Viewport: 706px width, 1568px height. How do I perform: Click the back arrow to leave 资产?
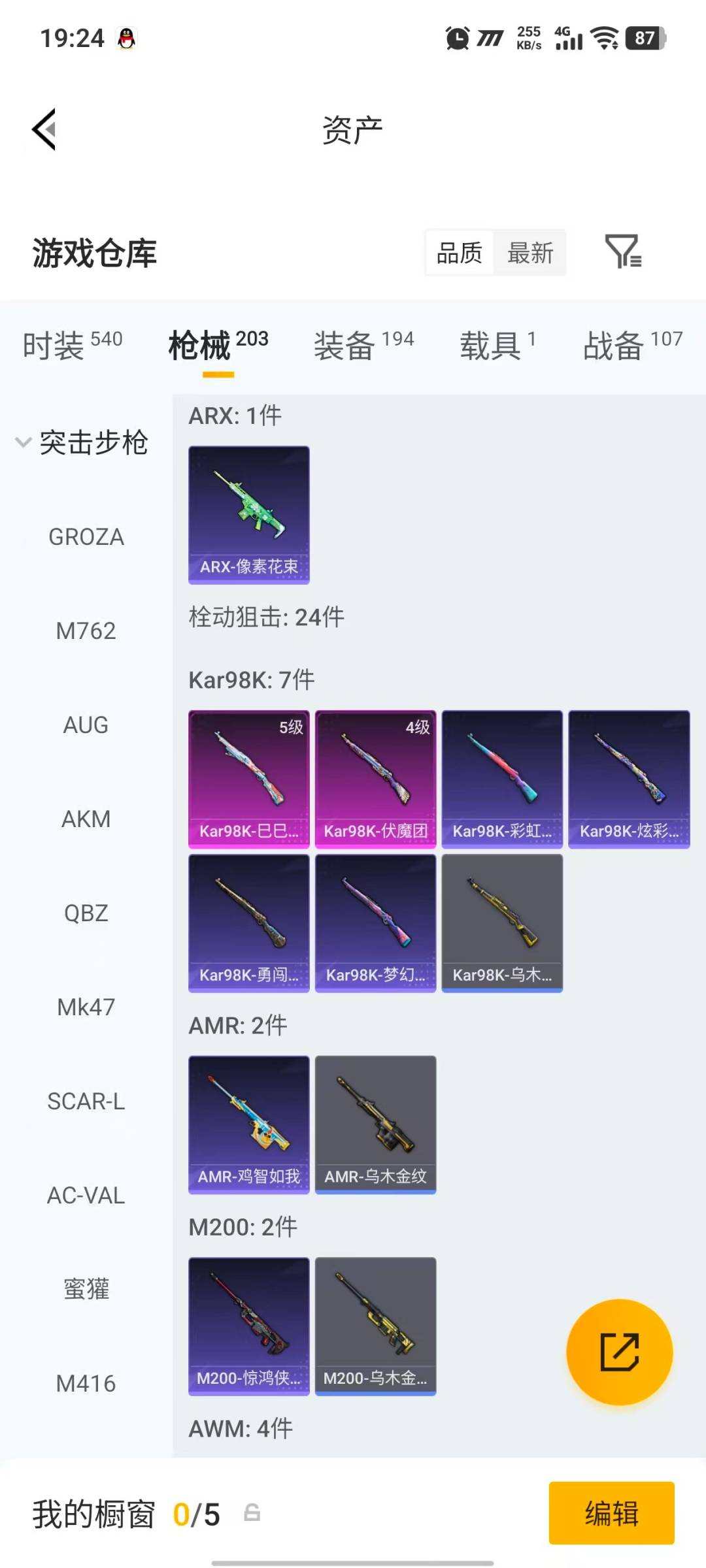44,129
